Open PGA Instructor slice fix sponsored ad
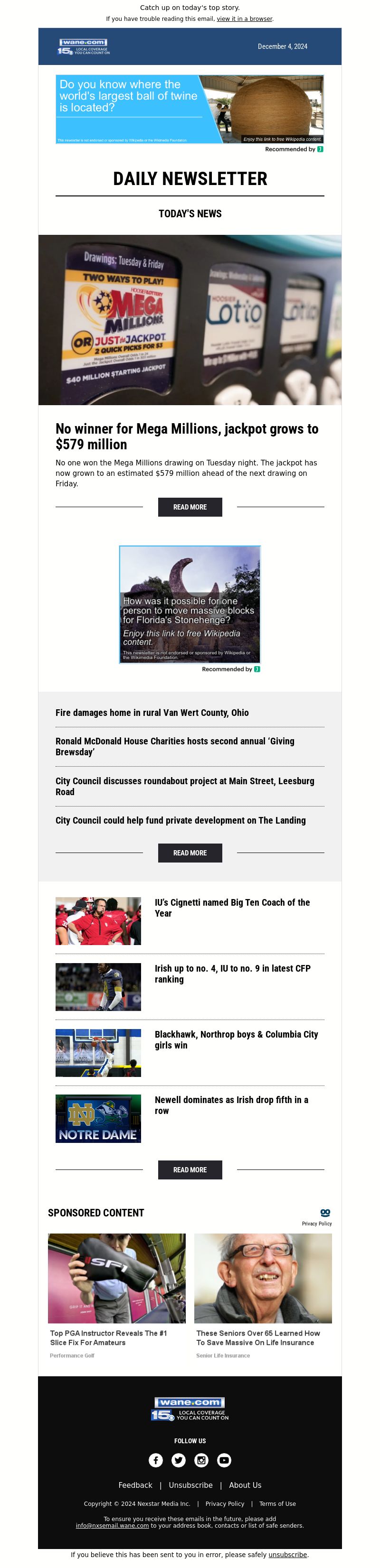Screen dimensions: 380x1568 [x=108, y=1337]
